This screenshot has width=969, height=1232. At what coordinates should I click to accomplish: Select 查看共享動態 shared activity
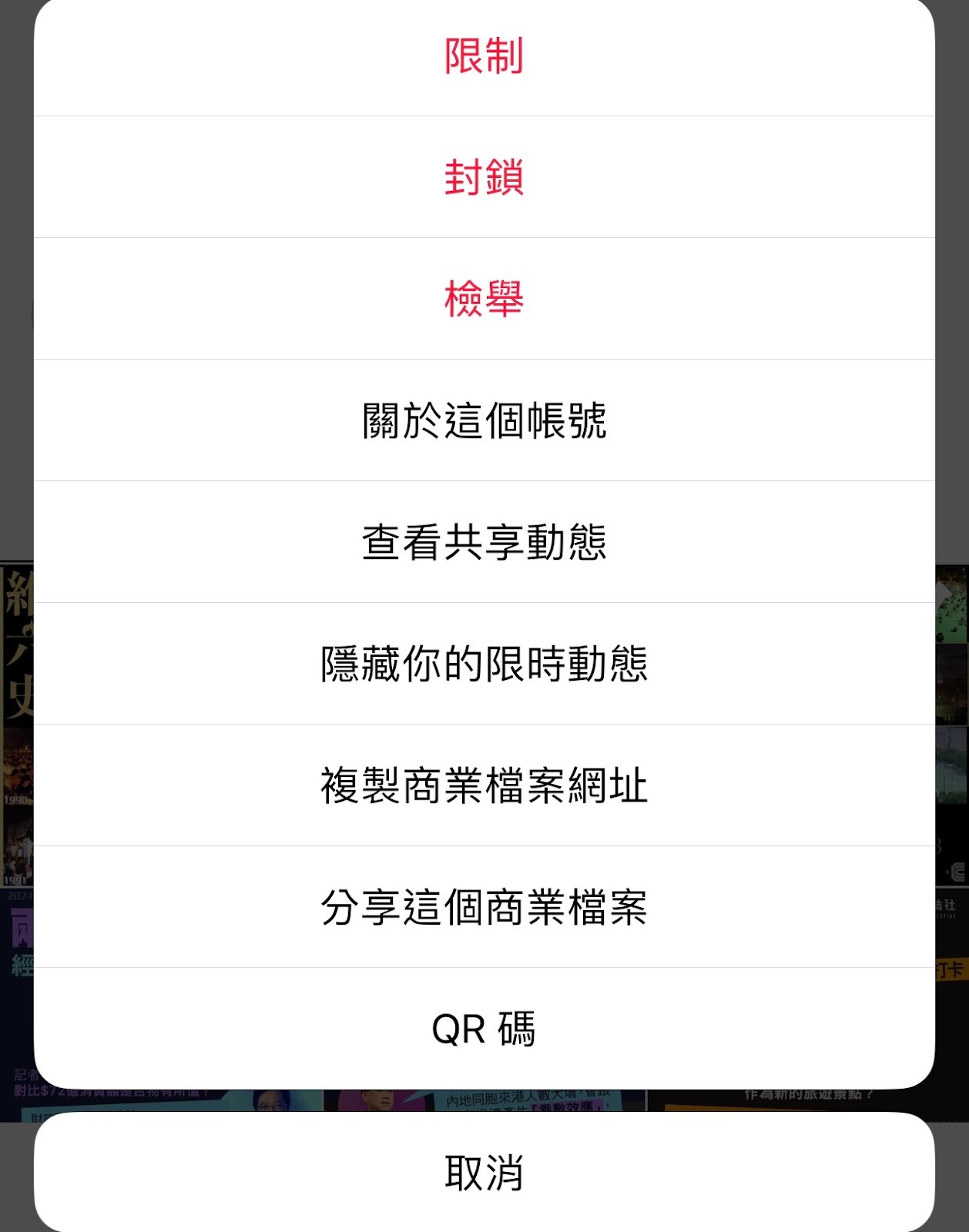coord(484,541)
